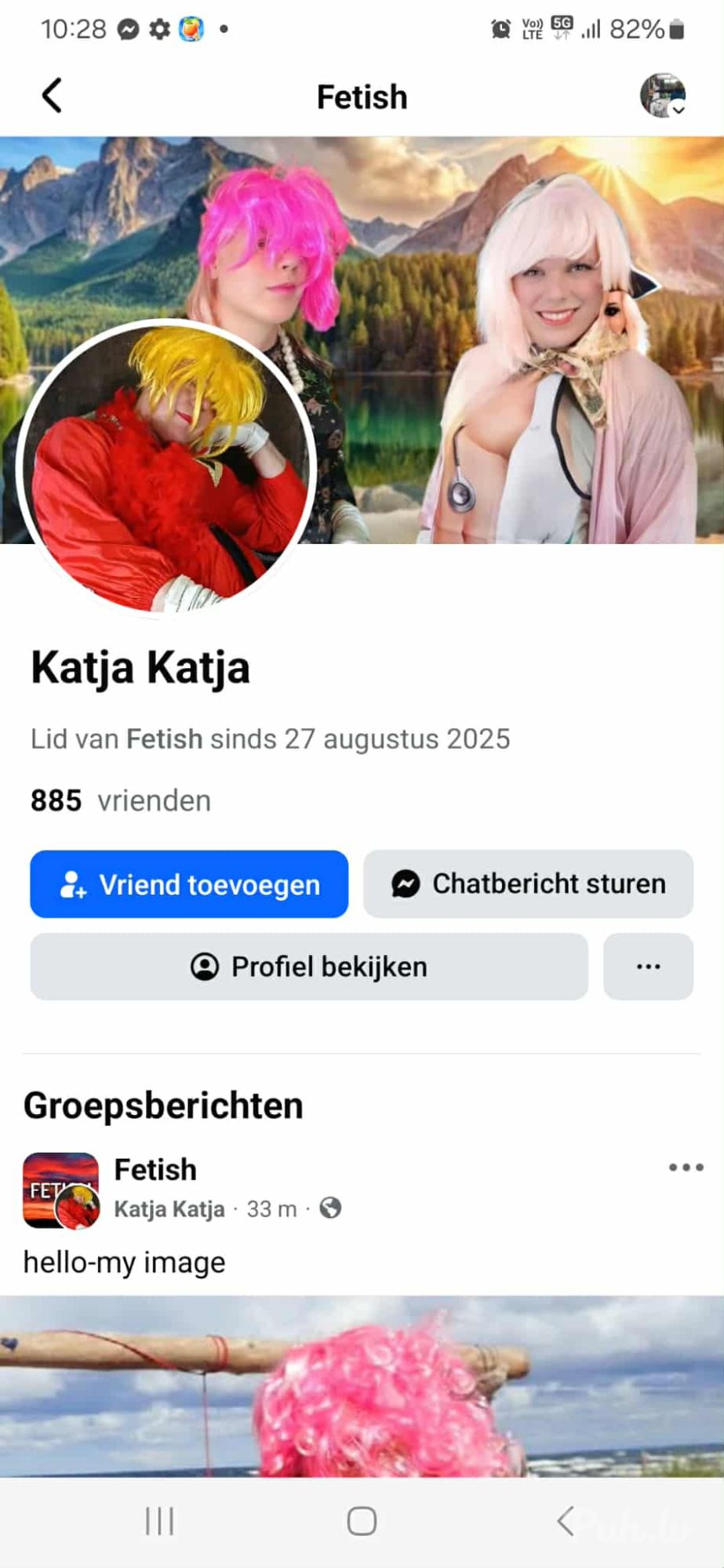Show recent apps from the navigation bar
This screenshot has height=1568, width=724.
tap(159, 1522)
